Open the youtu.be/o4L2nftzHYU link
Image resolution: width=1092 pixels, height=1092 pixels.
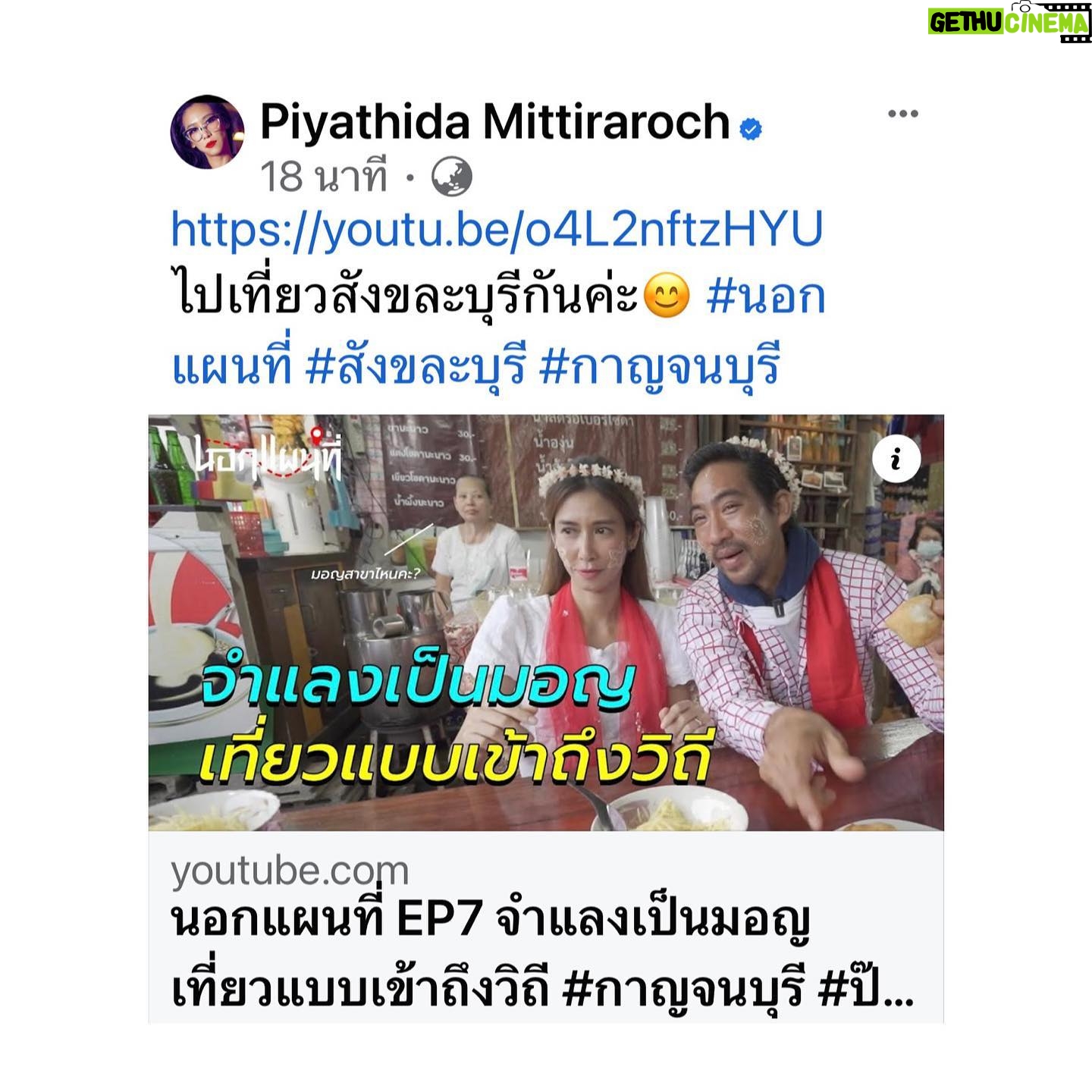click(x=497, y=229)
